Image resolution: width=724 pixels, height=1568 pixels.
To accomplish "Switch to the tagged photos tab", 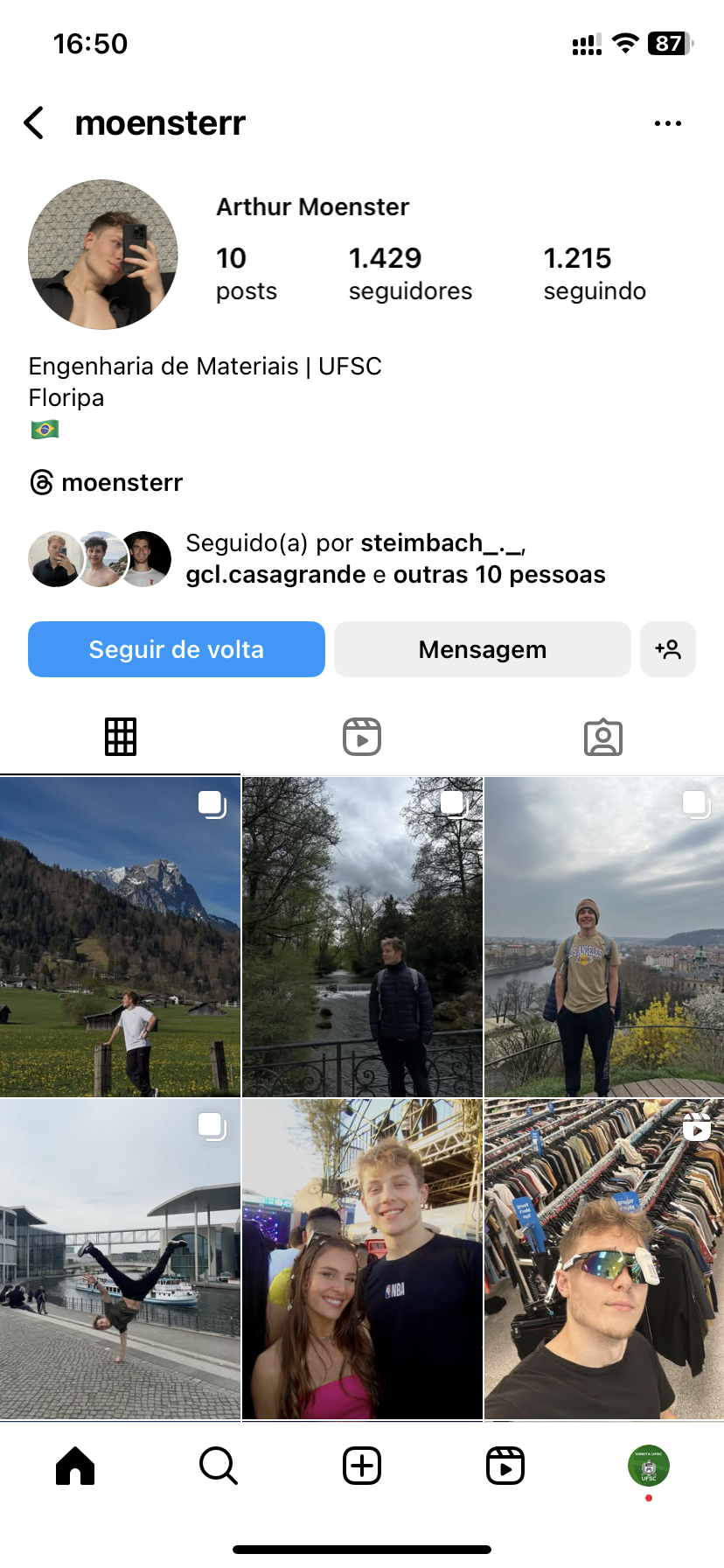I will tap(603, 737).
